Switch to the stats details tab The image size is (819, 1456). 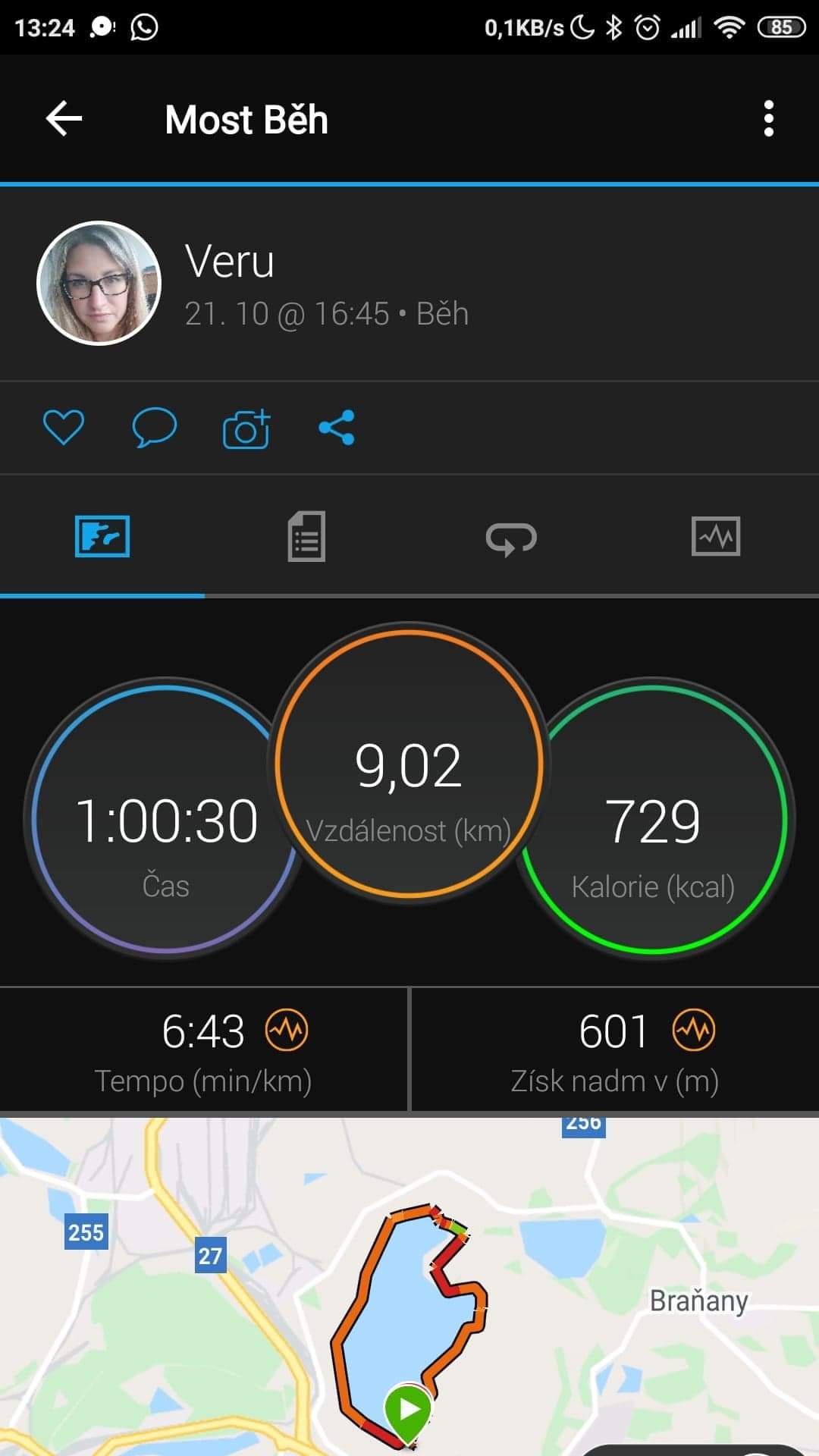(306, 536)
